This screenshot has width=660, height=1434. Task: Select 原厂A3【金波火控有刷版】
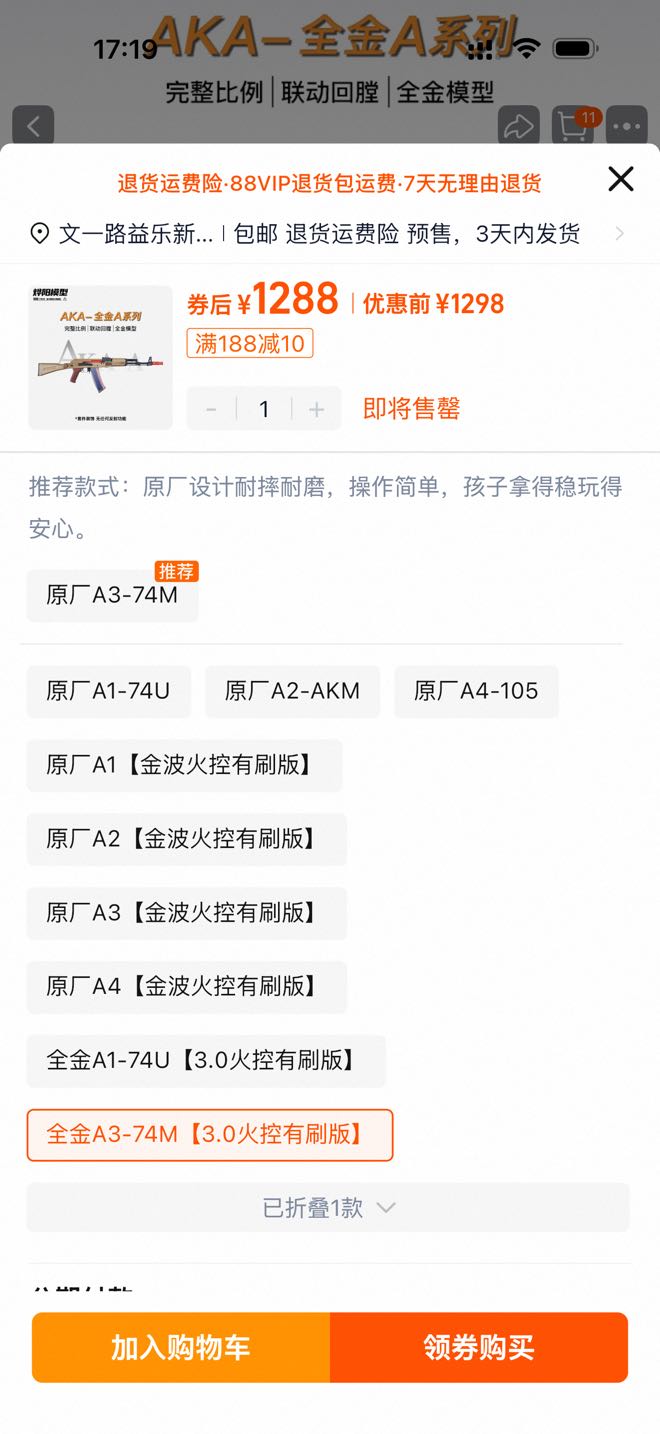pyautogui.click(x=186, y=913)
